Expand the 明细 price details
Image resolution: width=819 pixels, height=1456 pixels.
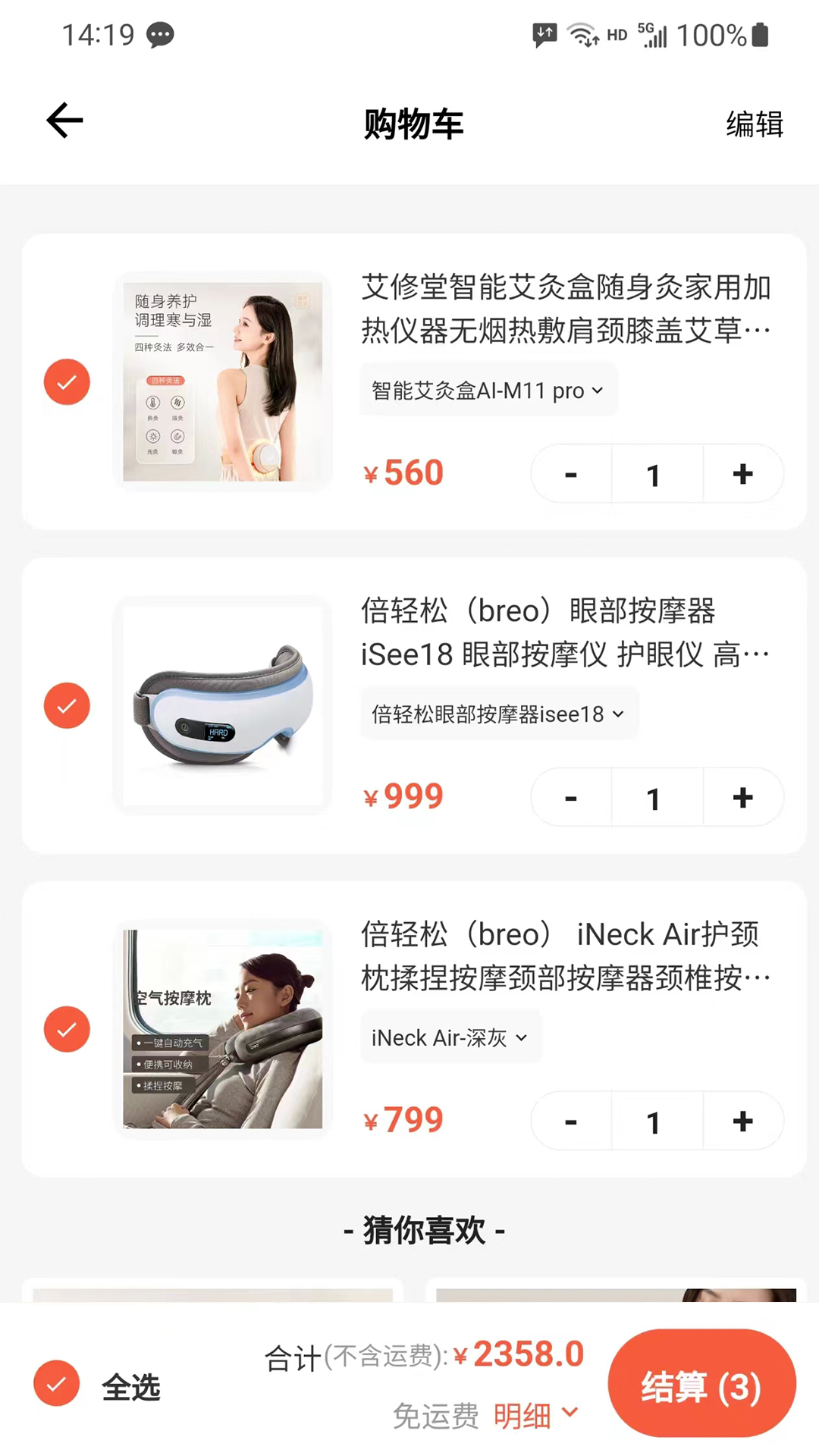(535, 1415)
